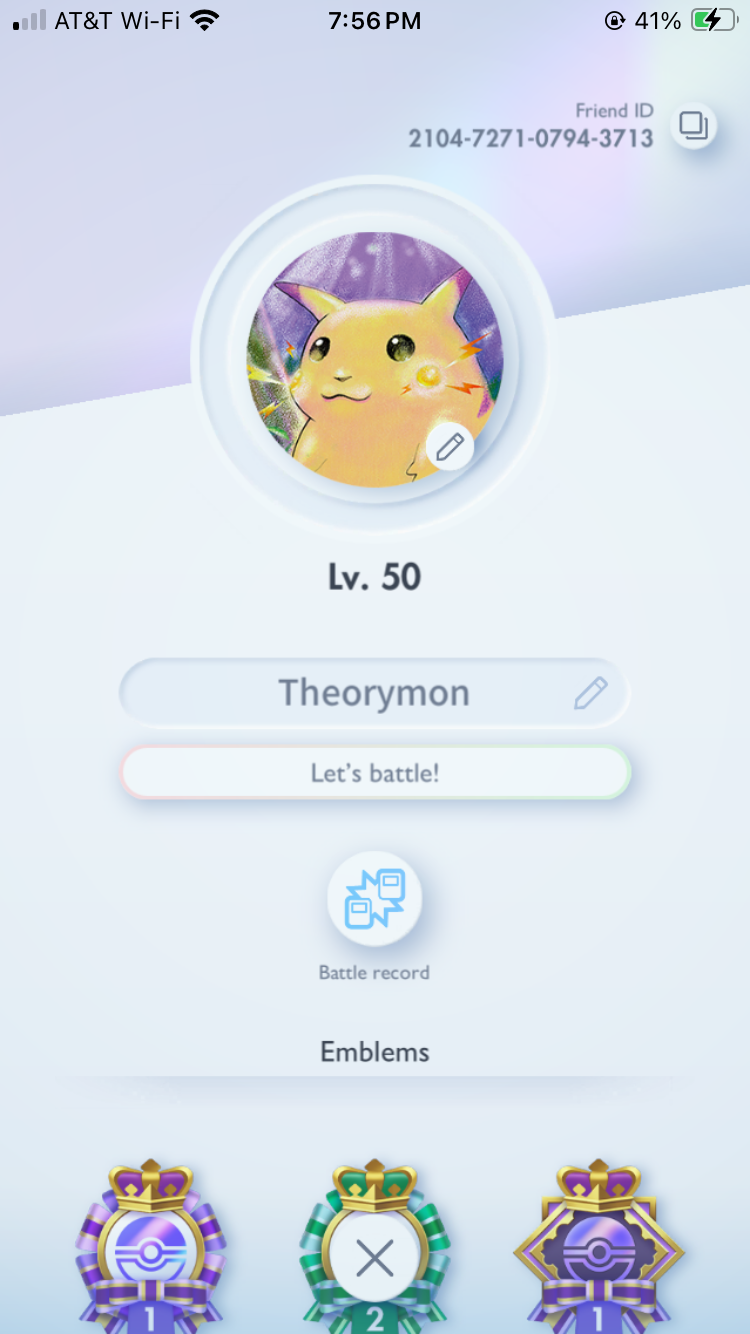Copy the Friend ID
Image resolution: width=750 pixels, height=1334 pixels.
point(693,126)
